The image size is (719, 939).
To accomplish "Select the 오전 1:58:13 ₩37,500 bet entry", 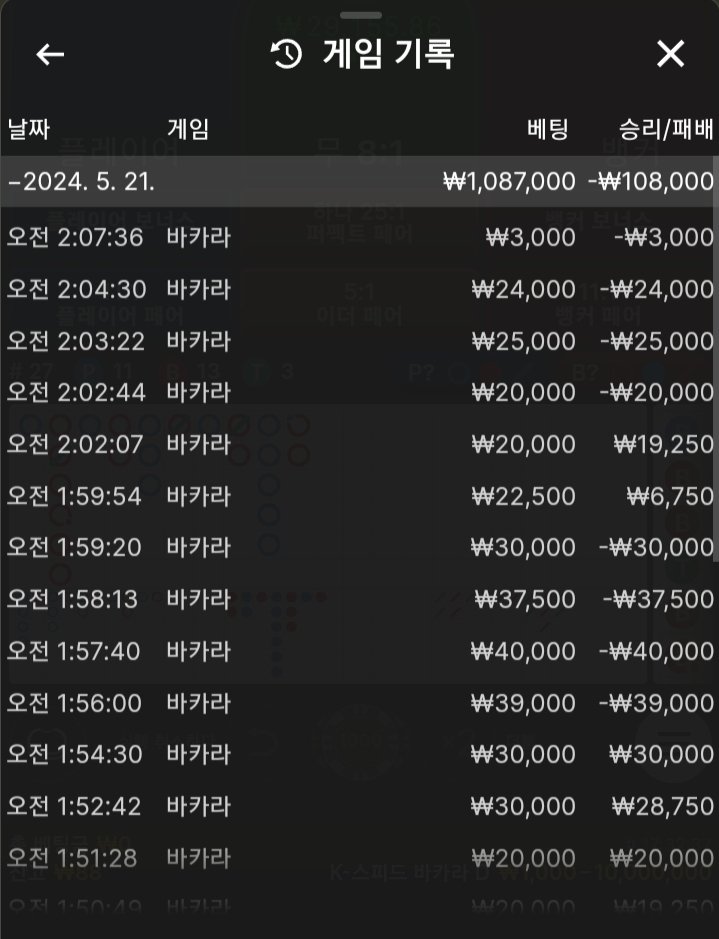I will 359,599.
